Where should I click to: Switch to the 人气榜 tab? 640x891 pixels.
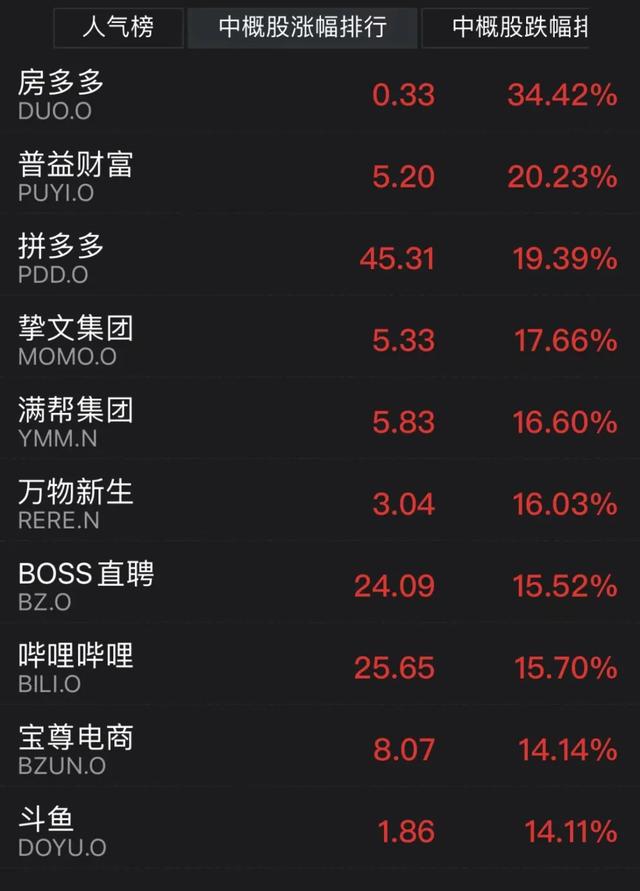118,27
